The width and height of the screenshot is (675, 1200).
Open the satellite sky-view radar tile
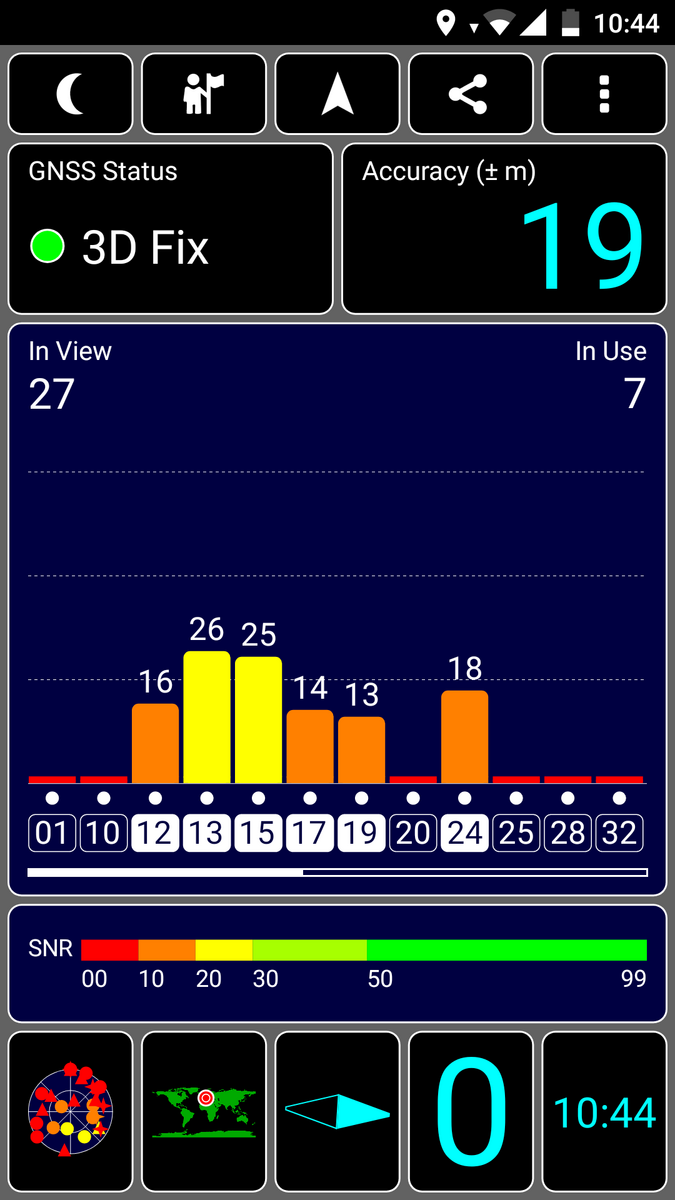(70, 1112)
